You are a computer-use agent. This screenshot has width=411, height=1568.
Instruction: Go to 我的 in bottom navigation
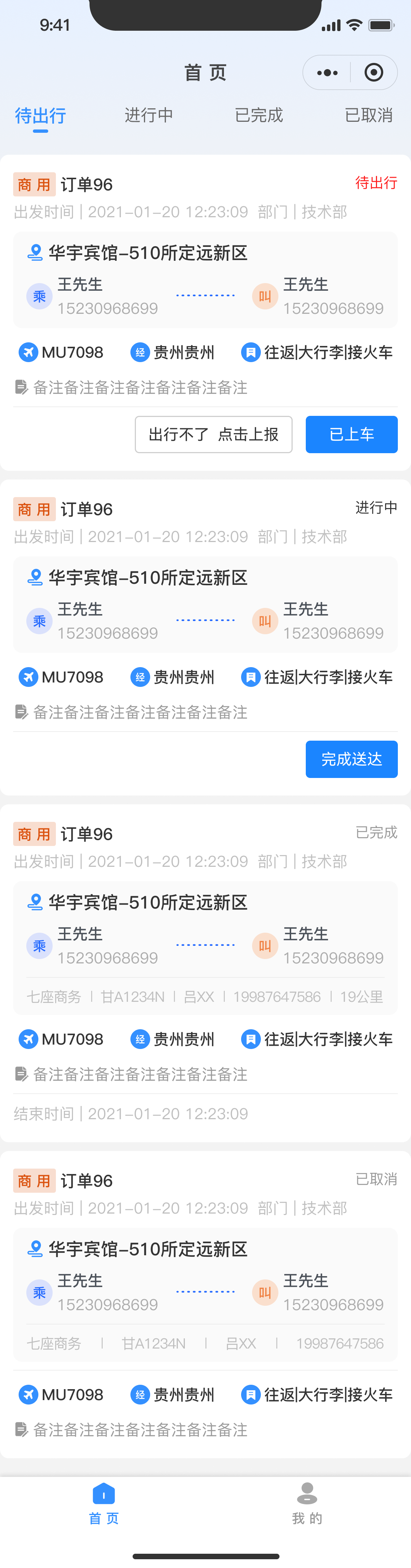click(x=307, y=1503)
